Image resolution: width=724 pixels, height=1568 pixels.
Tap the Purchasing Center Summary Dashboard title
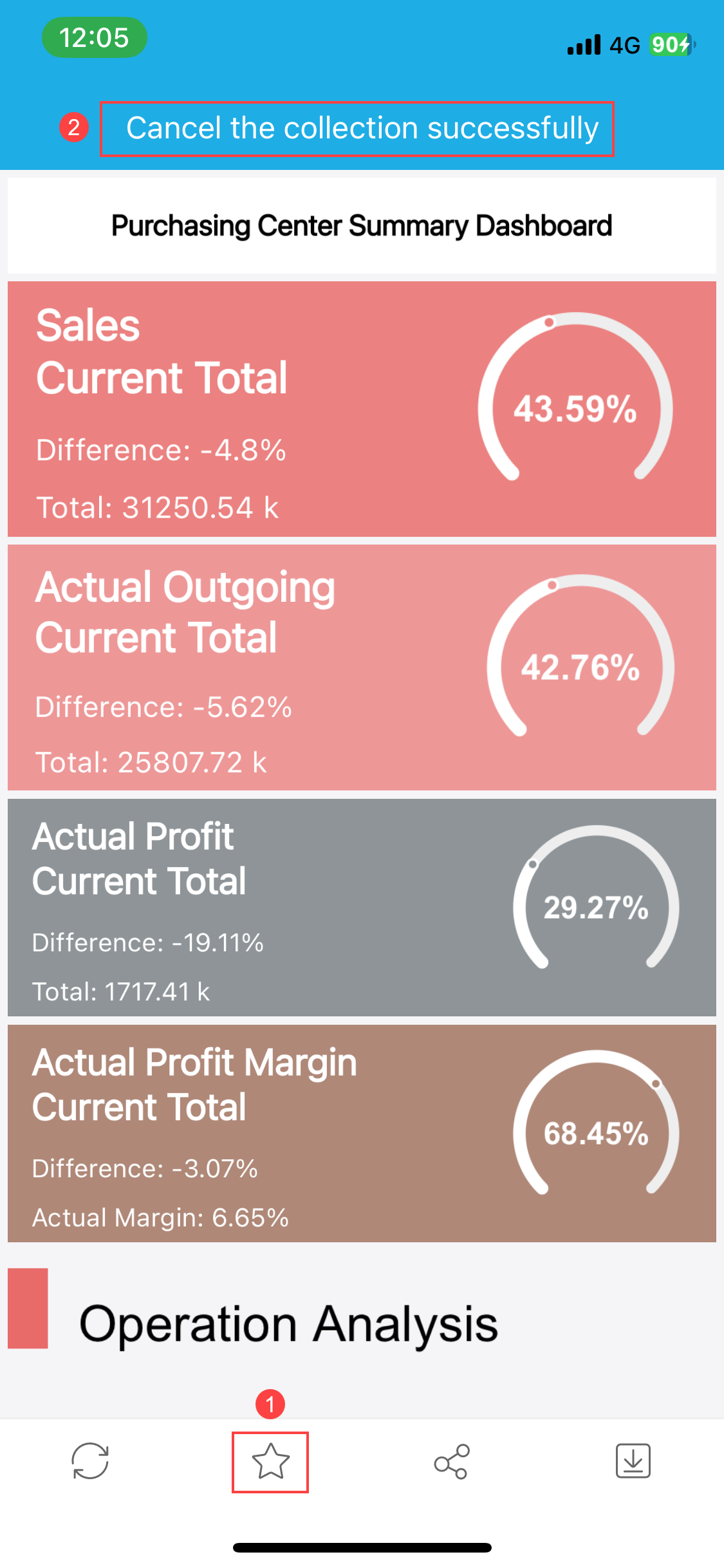[362, 226]
